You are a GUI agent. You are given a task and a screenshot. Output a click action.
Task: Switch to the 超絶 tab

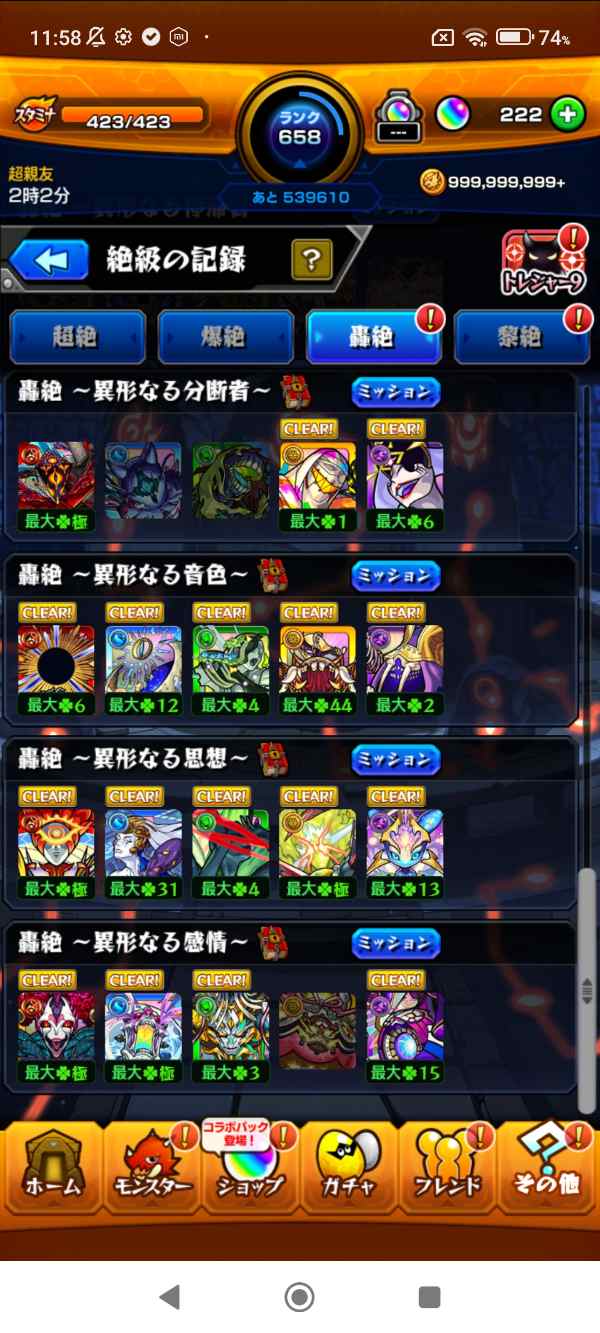[78, 337]
